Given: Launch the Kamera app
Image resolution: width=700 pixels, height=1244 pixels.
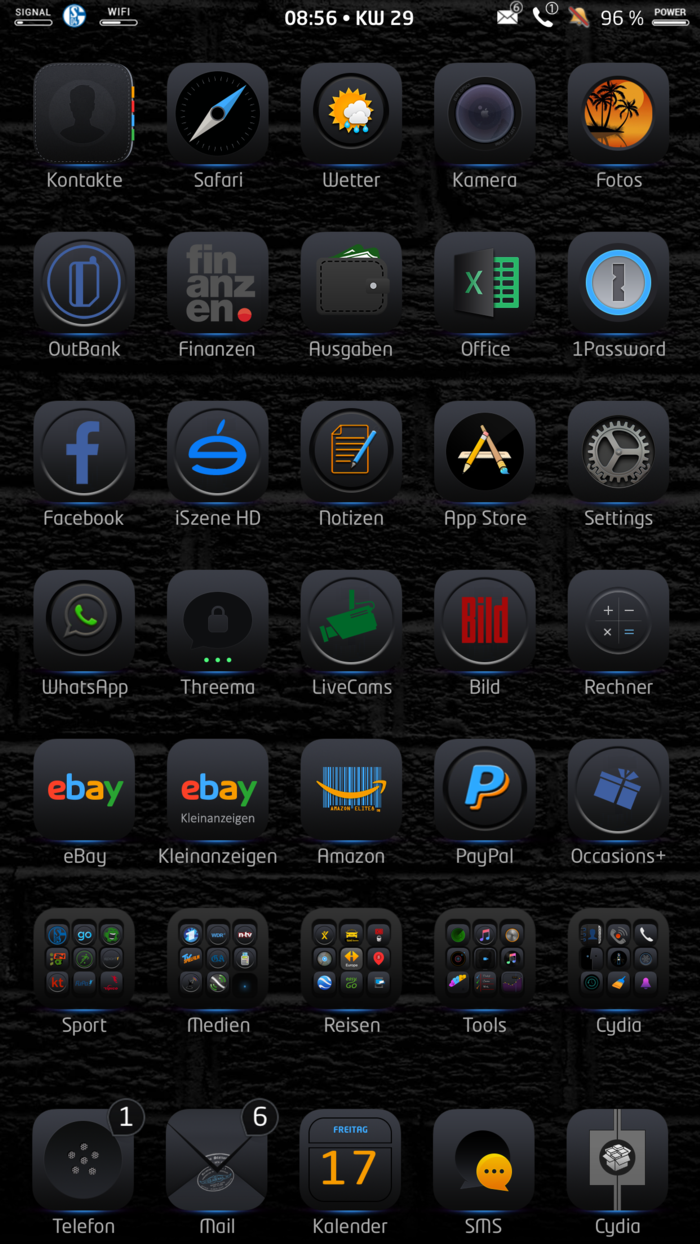Looking at the screenshot, I should coord(485,113).
